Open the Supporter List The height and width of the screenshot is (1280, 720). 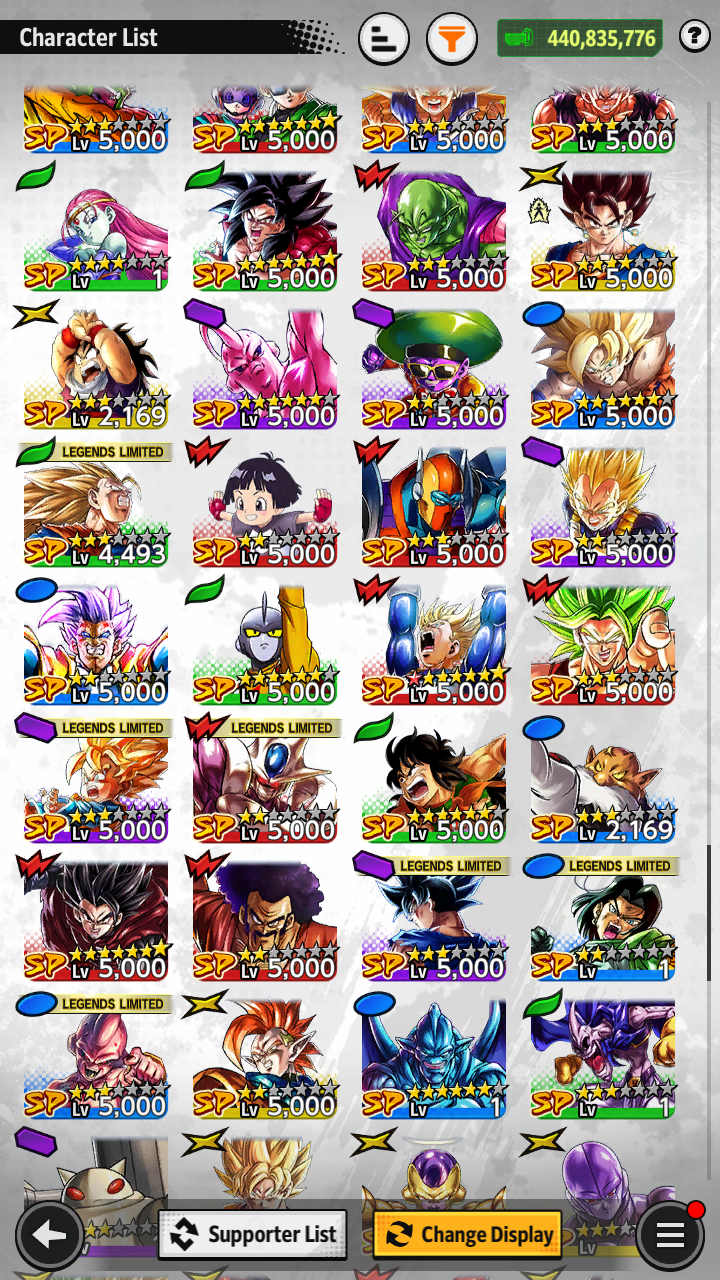(x=253, y=1234)
